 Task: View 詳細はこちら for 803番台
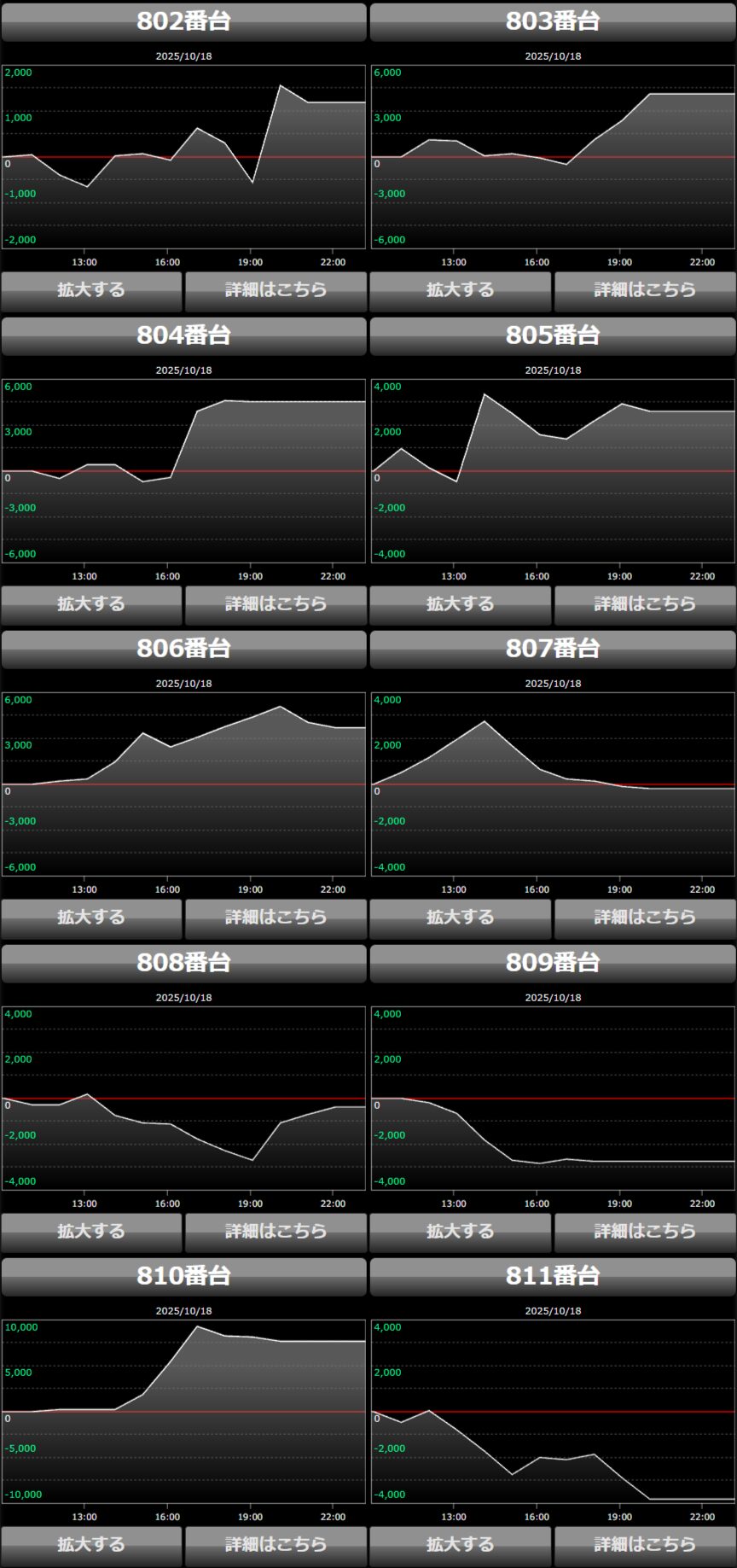tap(645, 290)
